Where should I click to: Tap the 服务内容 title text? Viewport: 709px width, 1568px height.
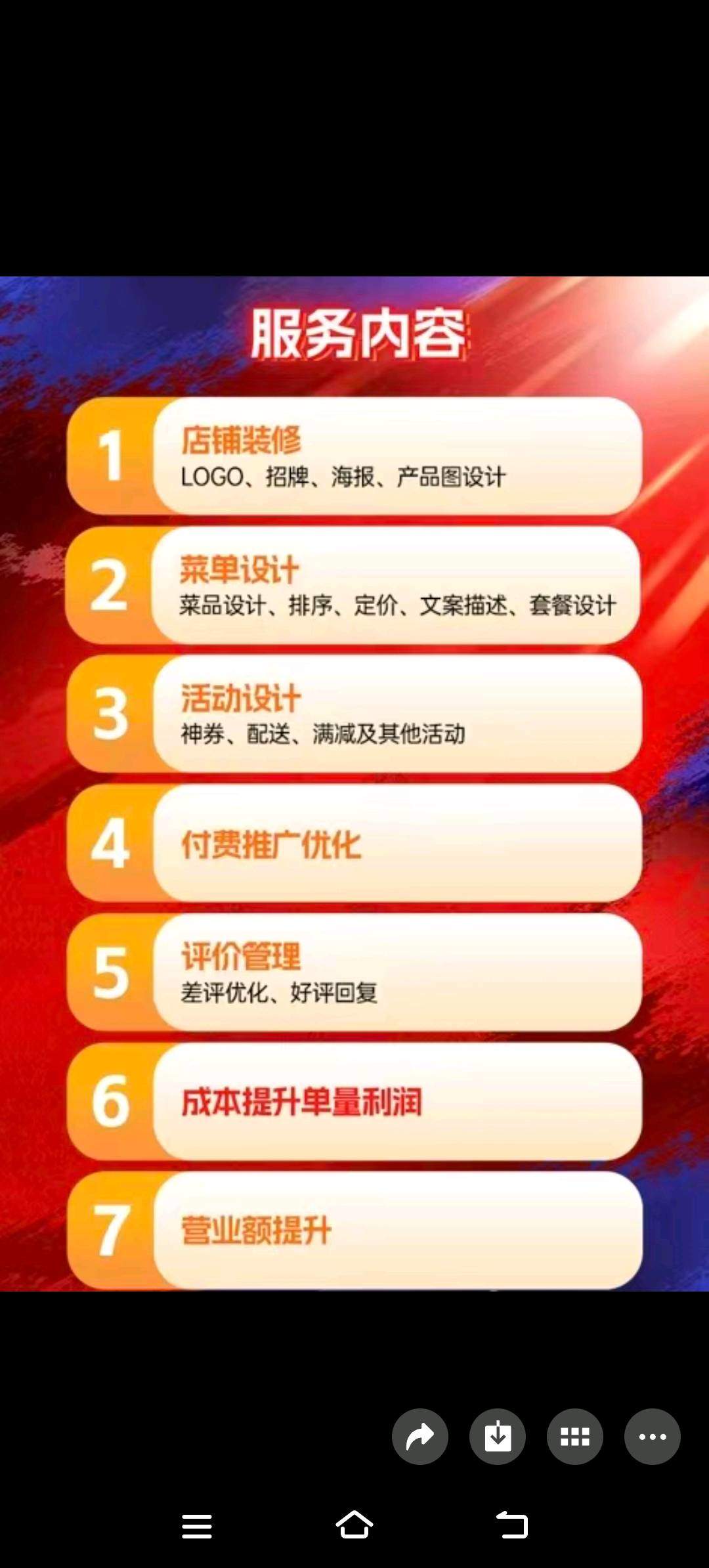point(360,335)
